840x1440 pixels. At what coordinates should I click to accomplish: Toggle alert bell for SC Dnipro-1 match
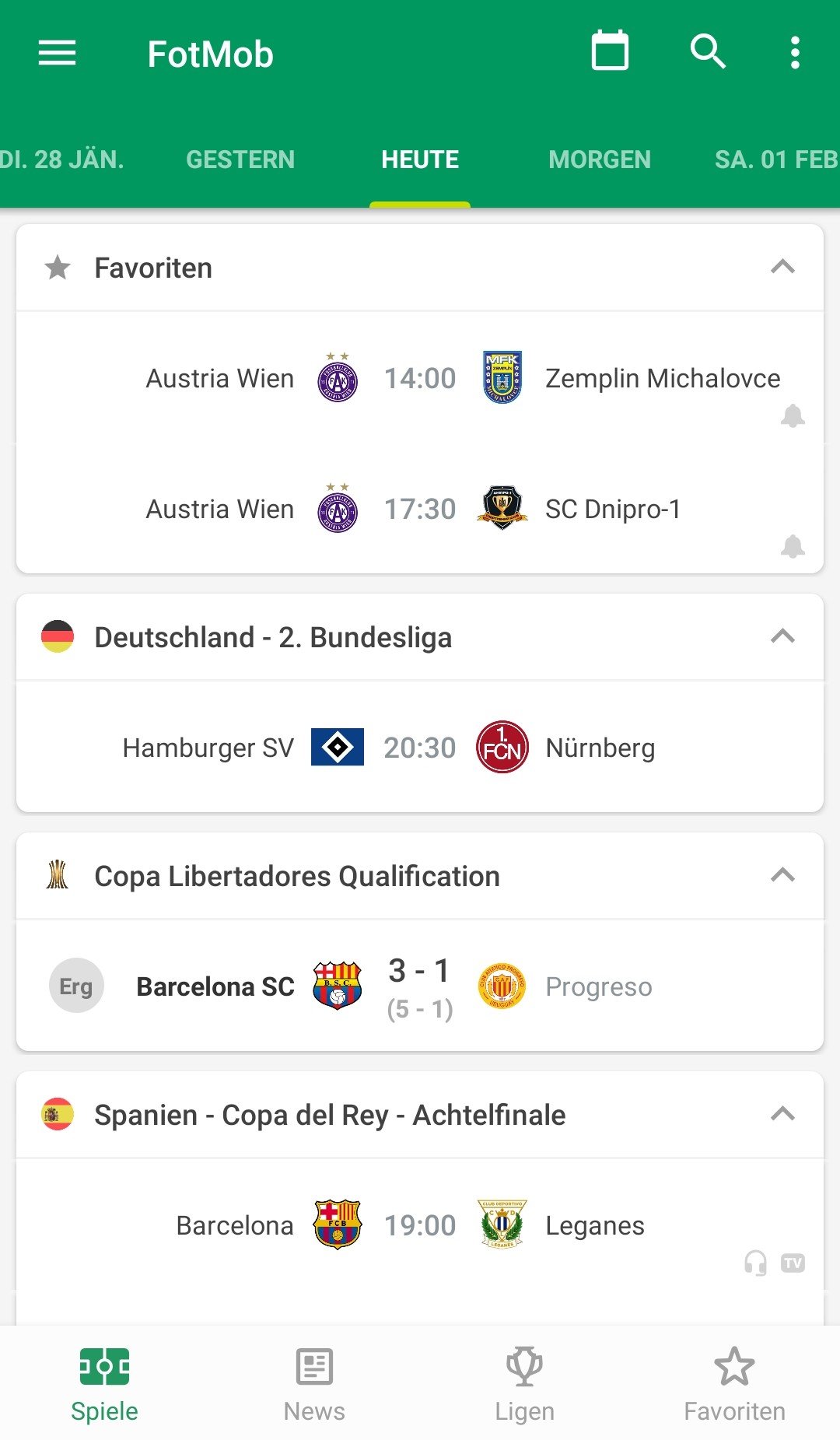pyautogui.click(x=793, y=547)
